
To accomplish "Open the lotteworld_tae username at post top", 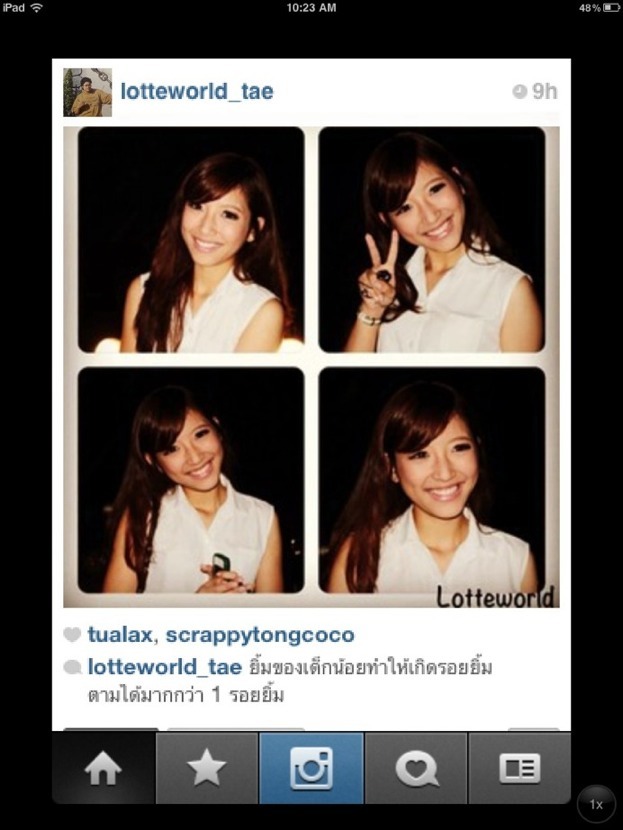I will pyautogui.click(x=196, y=92).
